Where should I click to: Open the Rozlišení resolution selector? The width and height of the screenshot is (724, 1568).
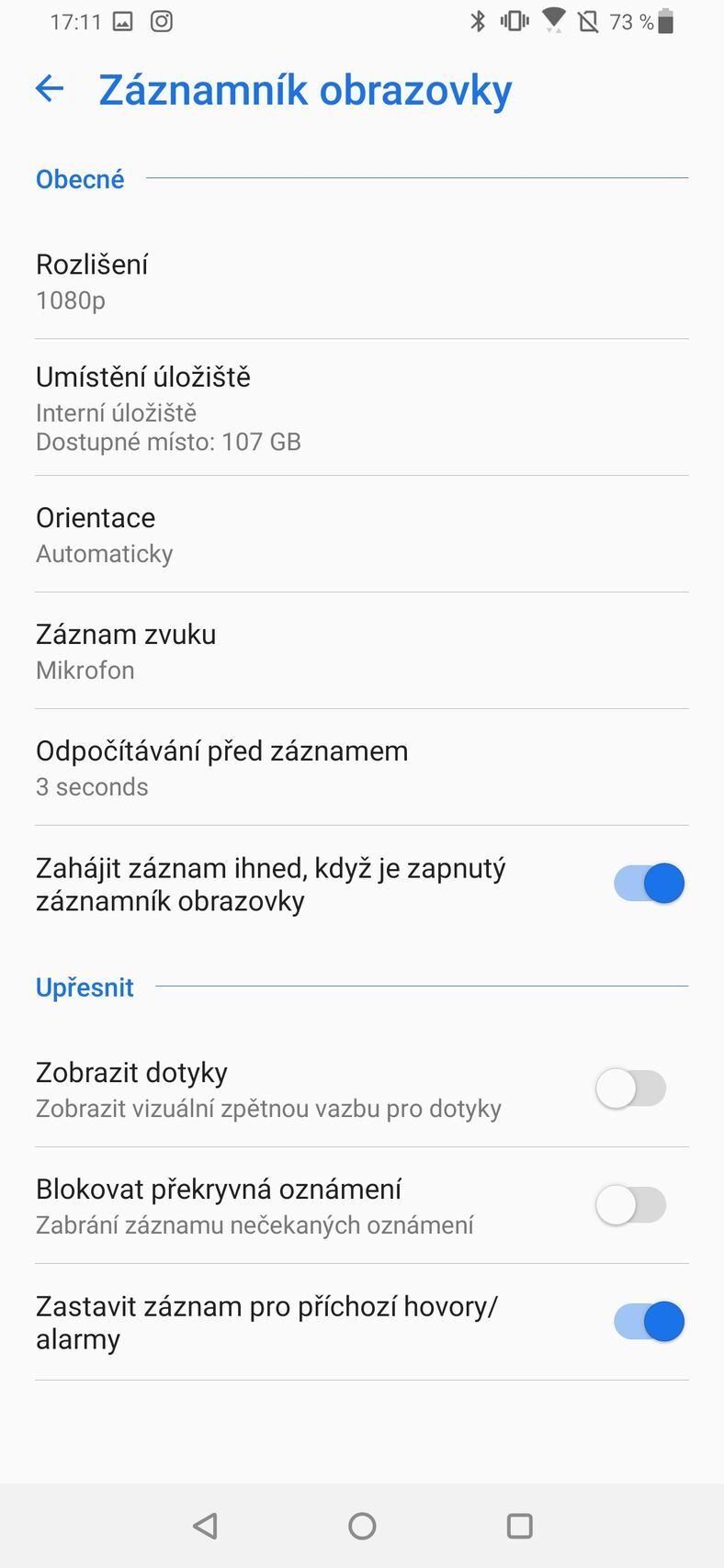pos(362,280)
